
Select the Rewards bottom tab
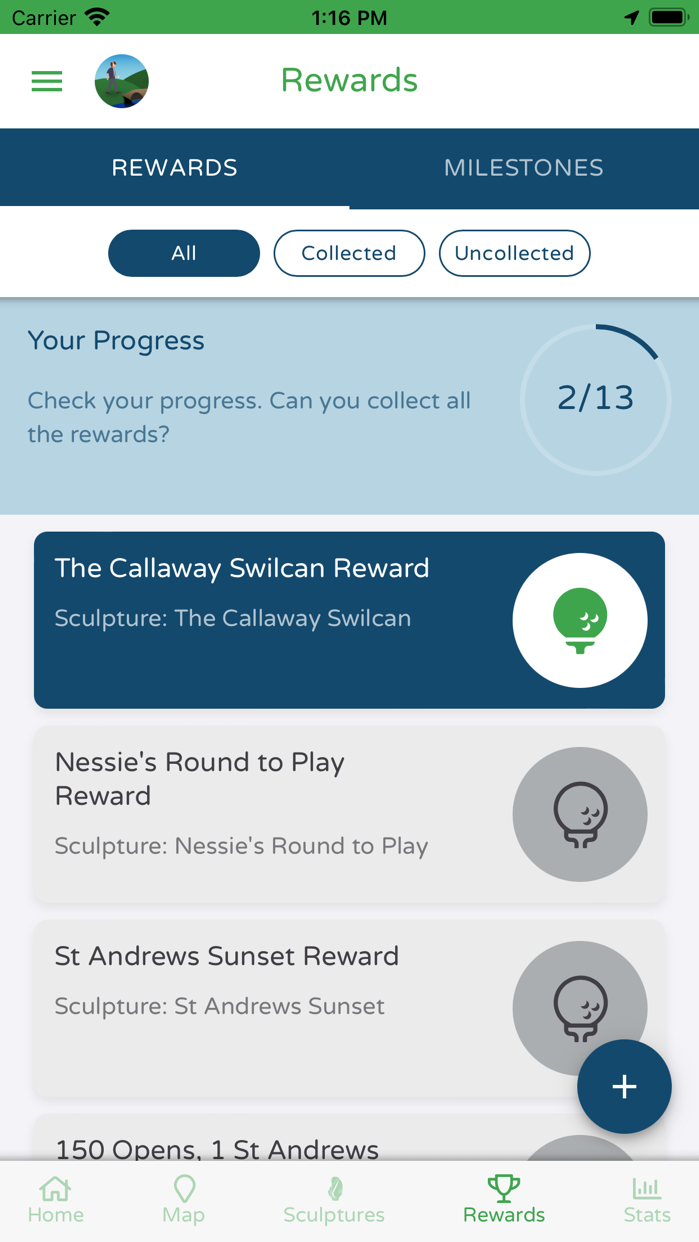(504, 1200)
